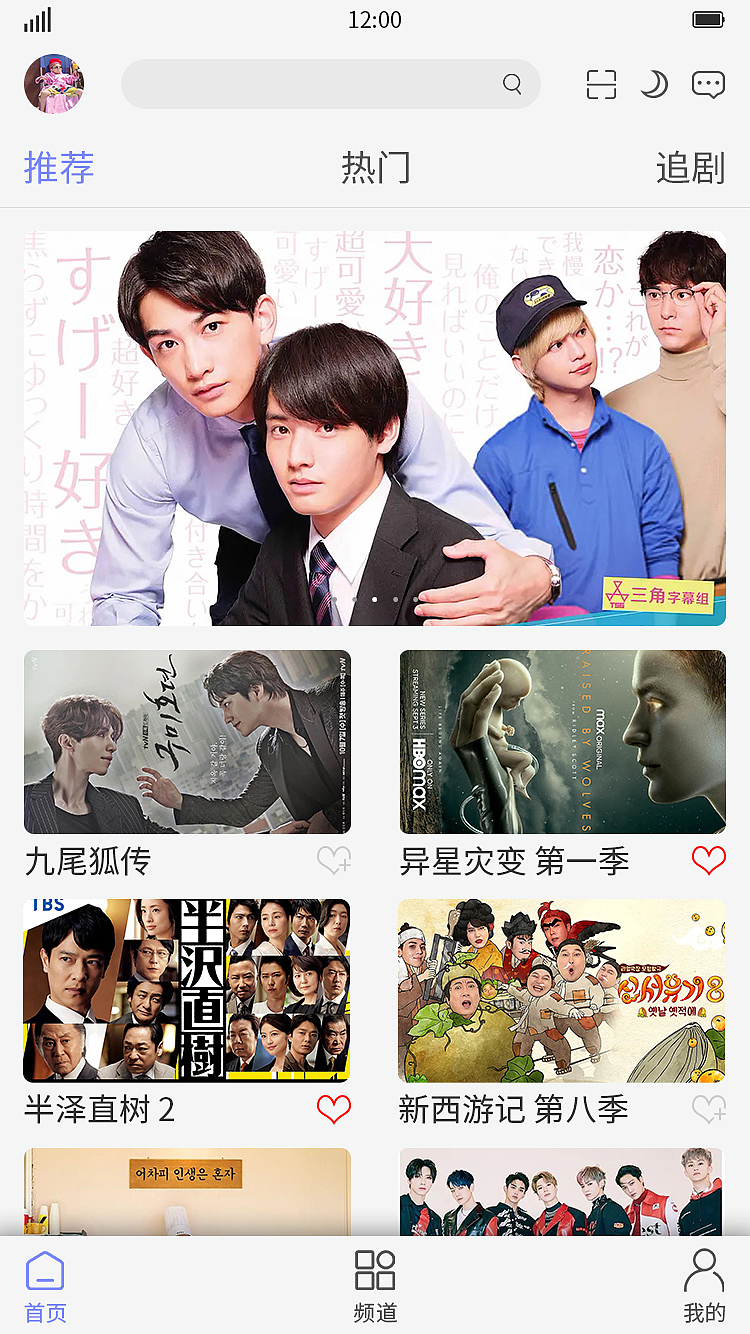
Task: Remove 半泽直树 2 from favorites
Action: coord(334,1109)
